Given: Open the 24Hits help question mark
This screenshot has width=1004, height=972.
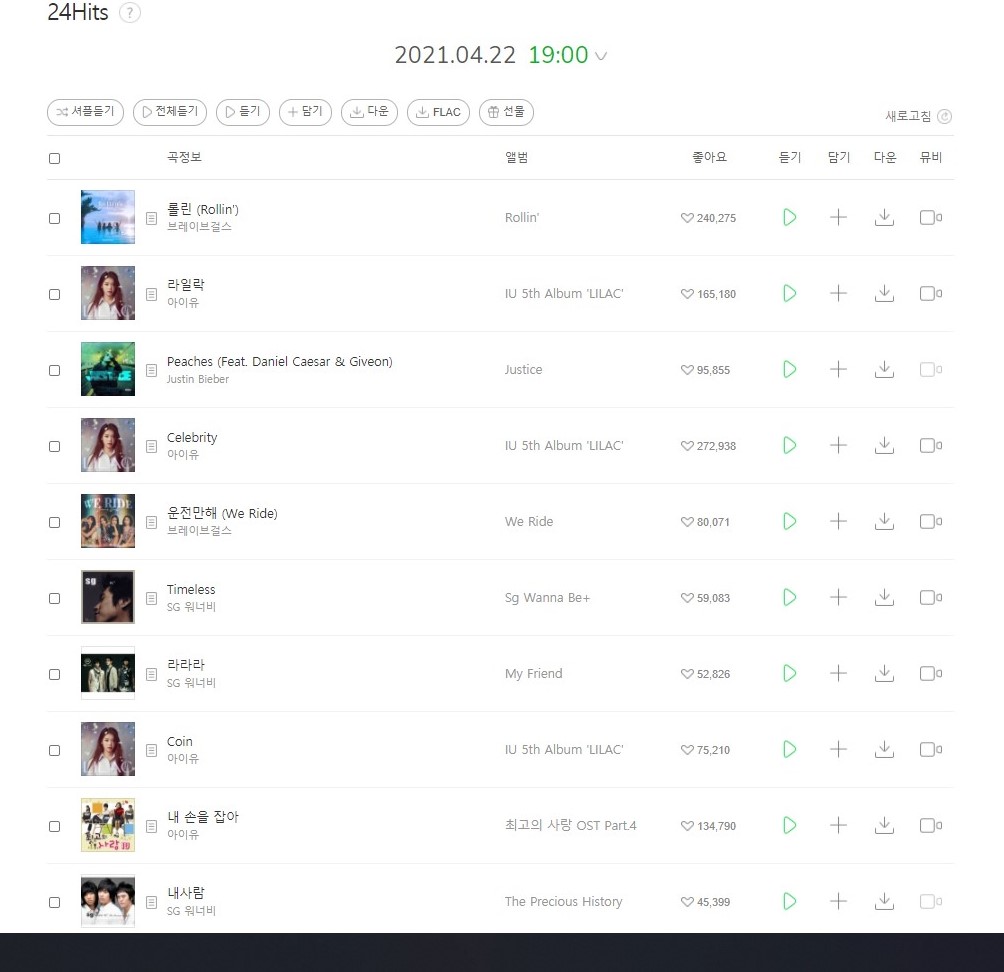Looking at the screenshot, I should (130, 13).
